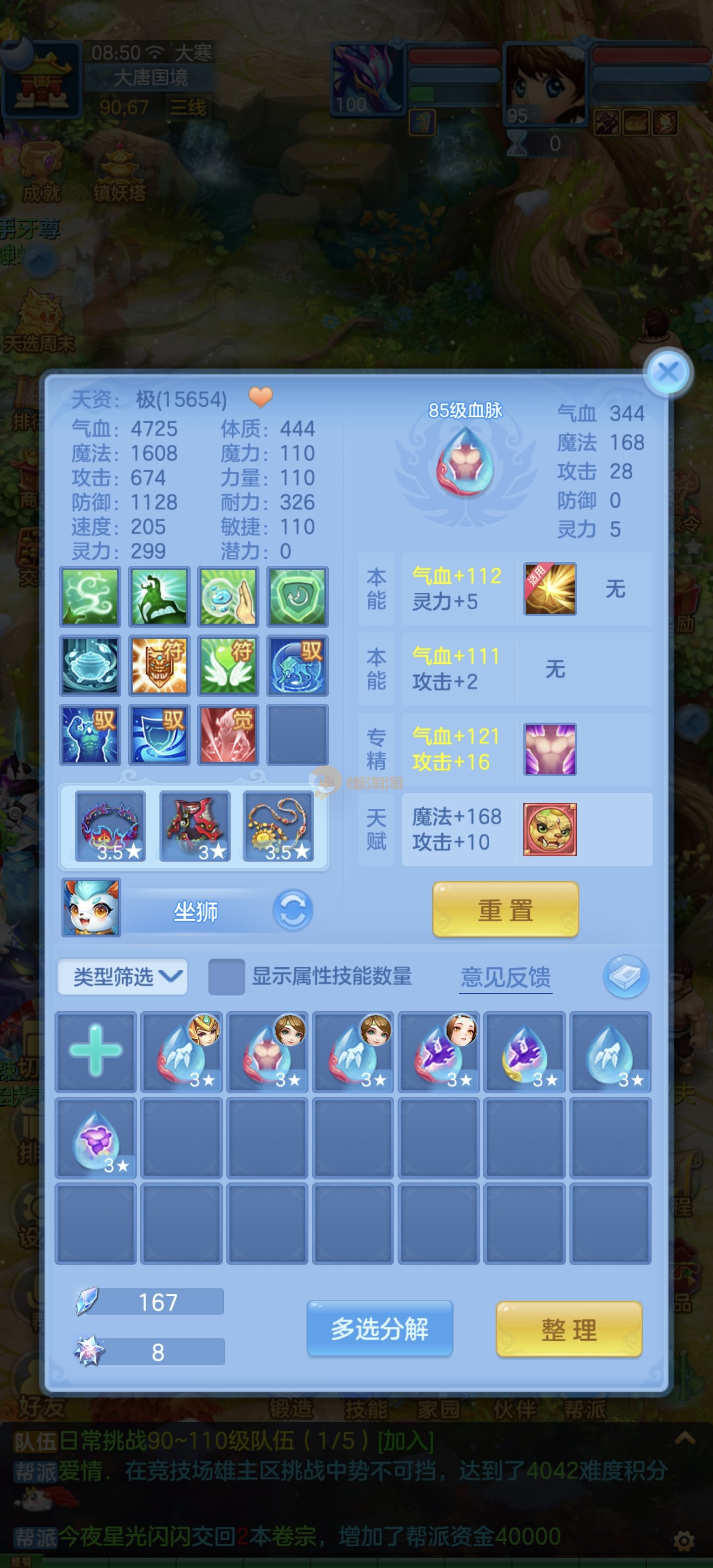
Task: Open the book icon beside 意见反馈
Action: click(x=625, y=977)
